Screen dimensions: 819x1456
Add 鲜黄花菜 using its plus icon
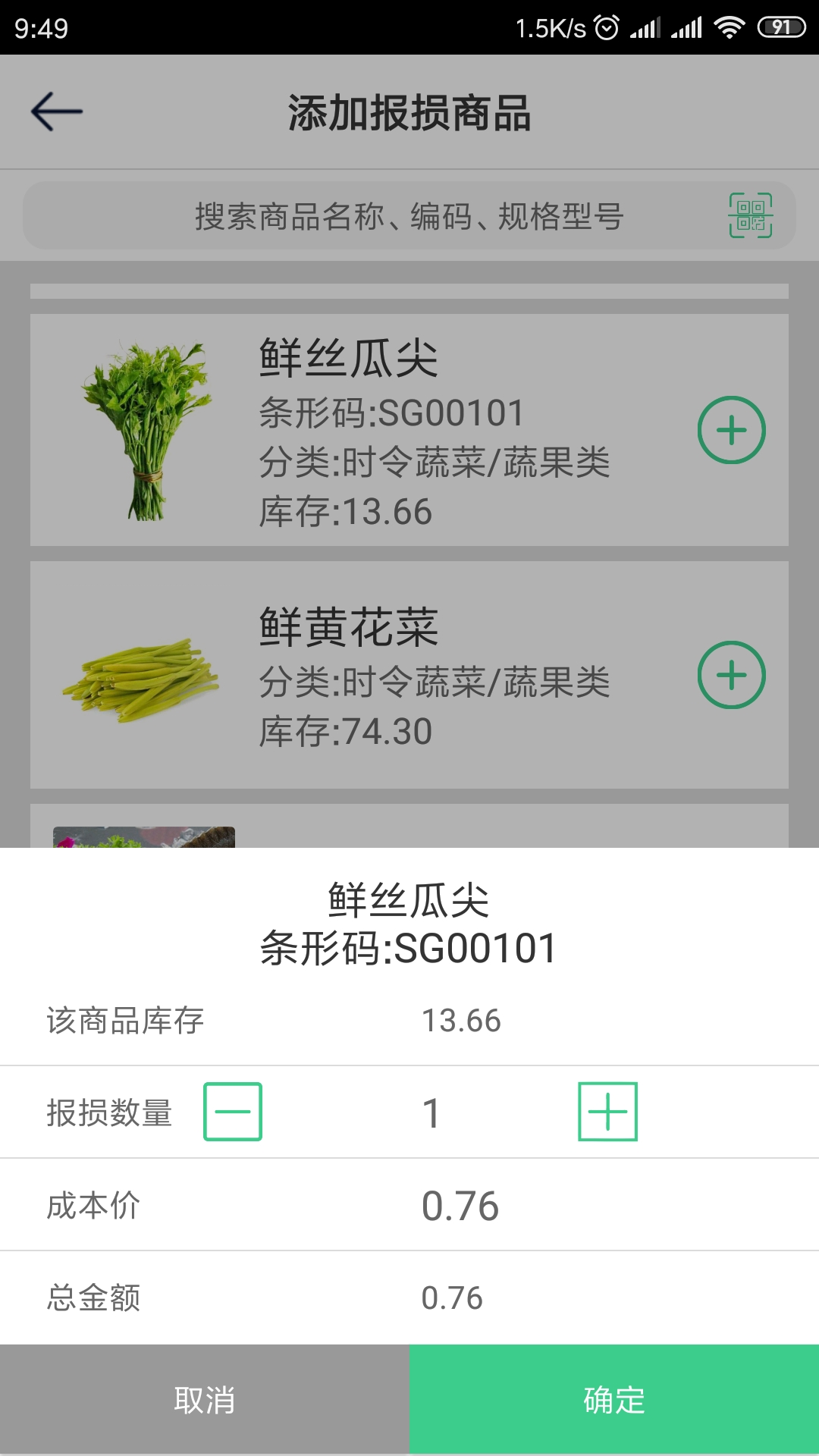[x=731, y=675]
